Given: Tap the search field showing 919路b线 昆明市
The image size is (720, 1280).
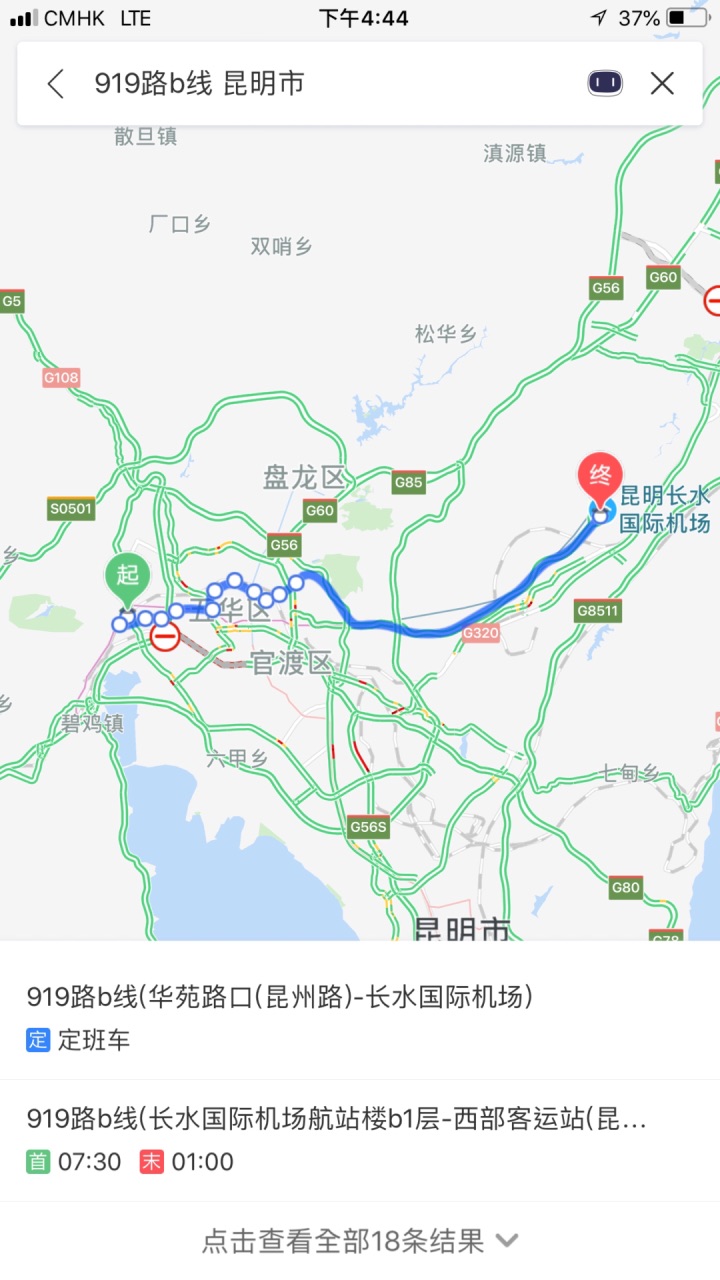Looking at the screenshot, I should point(330,84).
